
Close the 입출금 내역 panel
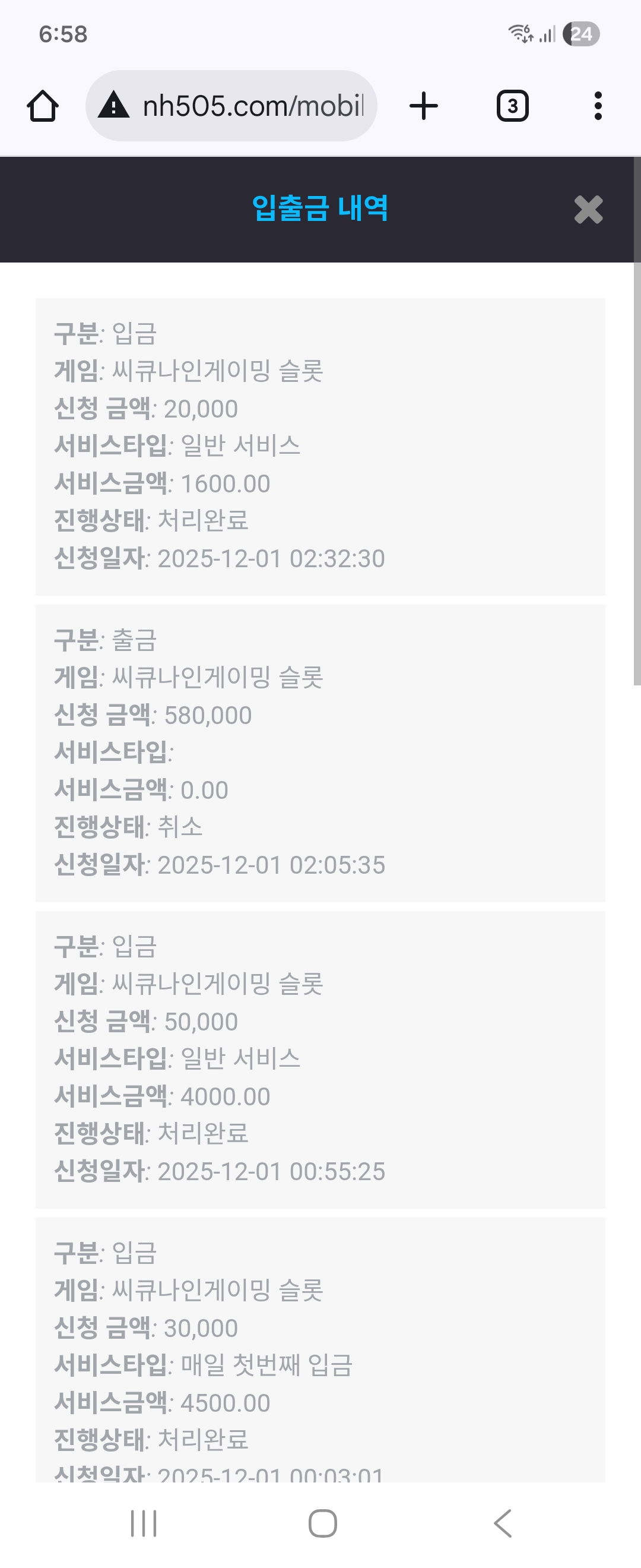pyautogui.click(x=588, y=210)
